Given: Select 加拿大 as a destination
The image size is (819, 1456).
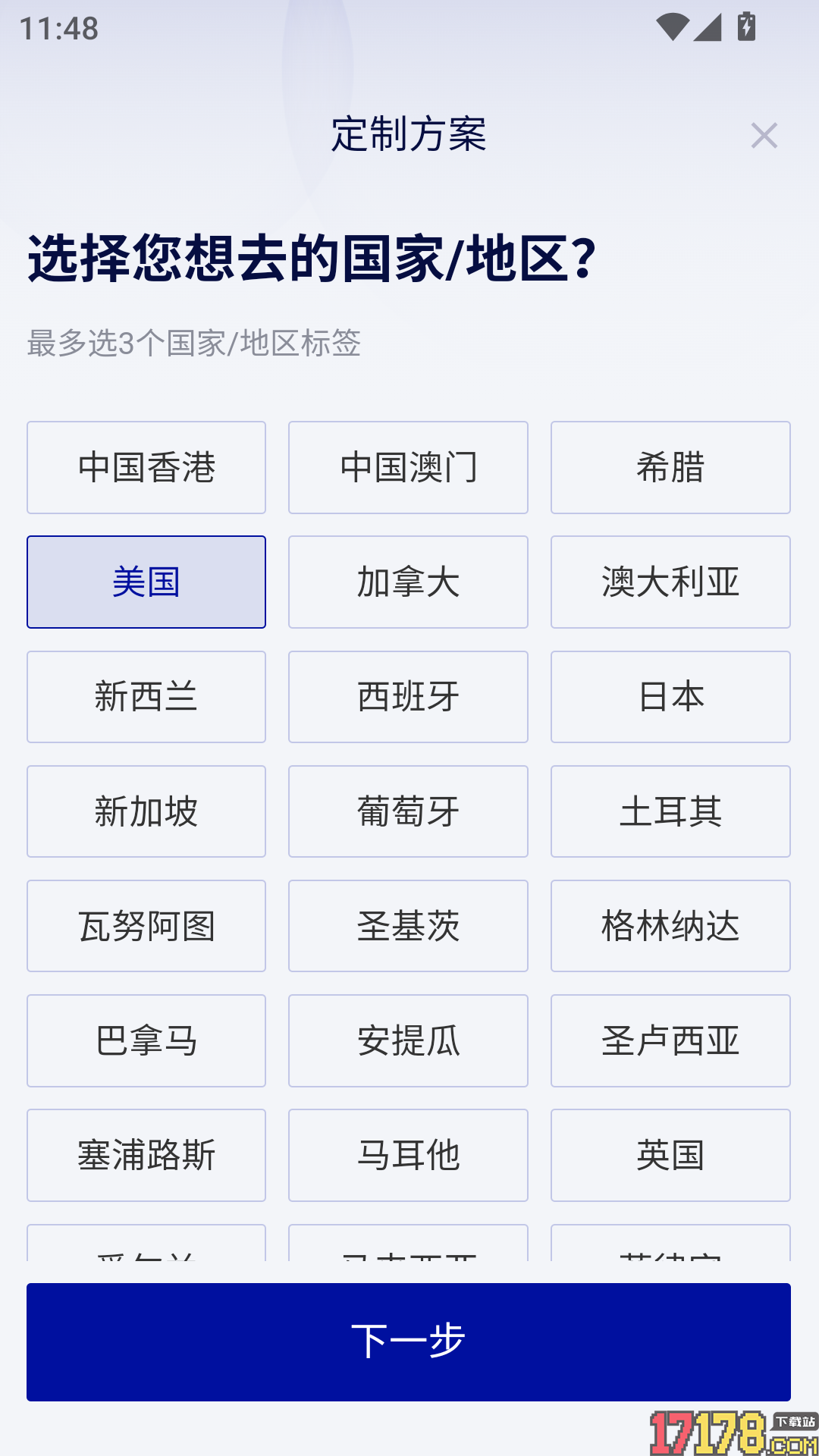Looking at the screenshot, I should [408, 582].
